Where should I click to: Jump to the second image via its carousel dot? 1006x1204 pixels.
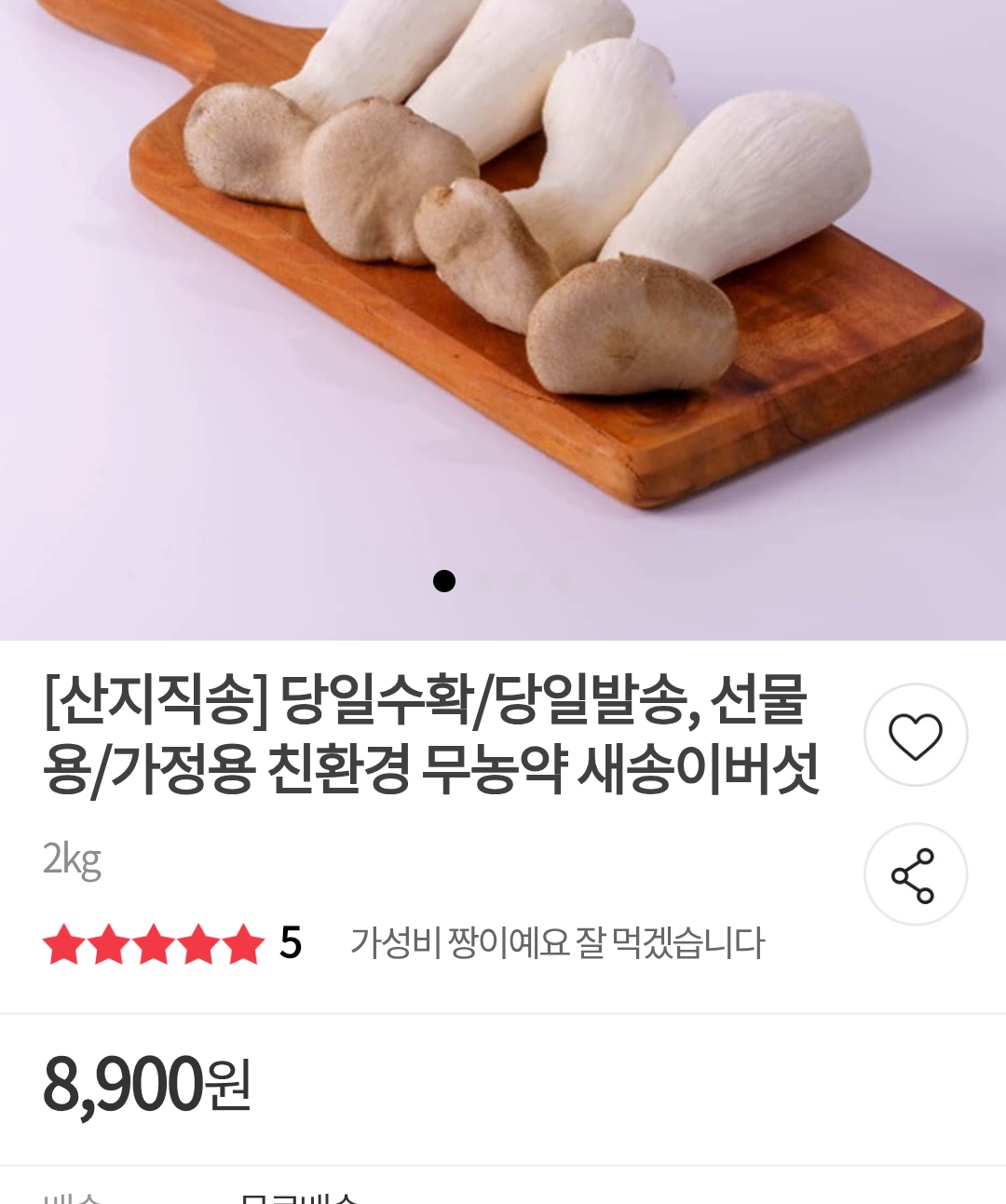click(x=483, y=579)
